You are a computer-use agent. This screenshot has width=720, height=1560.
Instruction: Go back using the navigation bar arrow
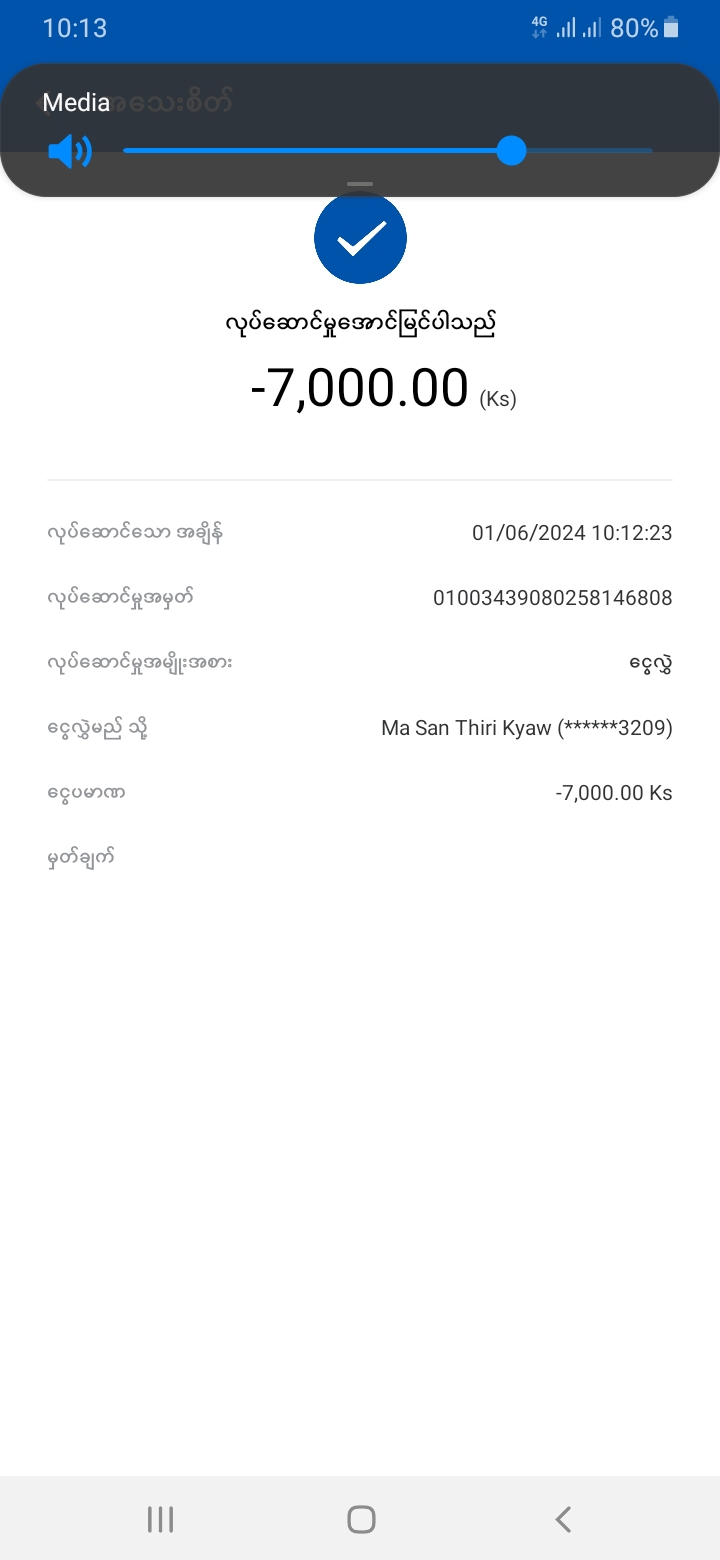click(x=563, y=1520)
